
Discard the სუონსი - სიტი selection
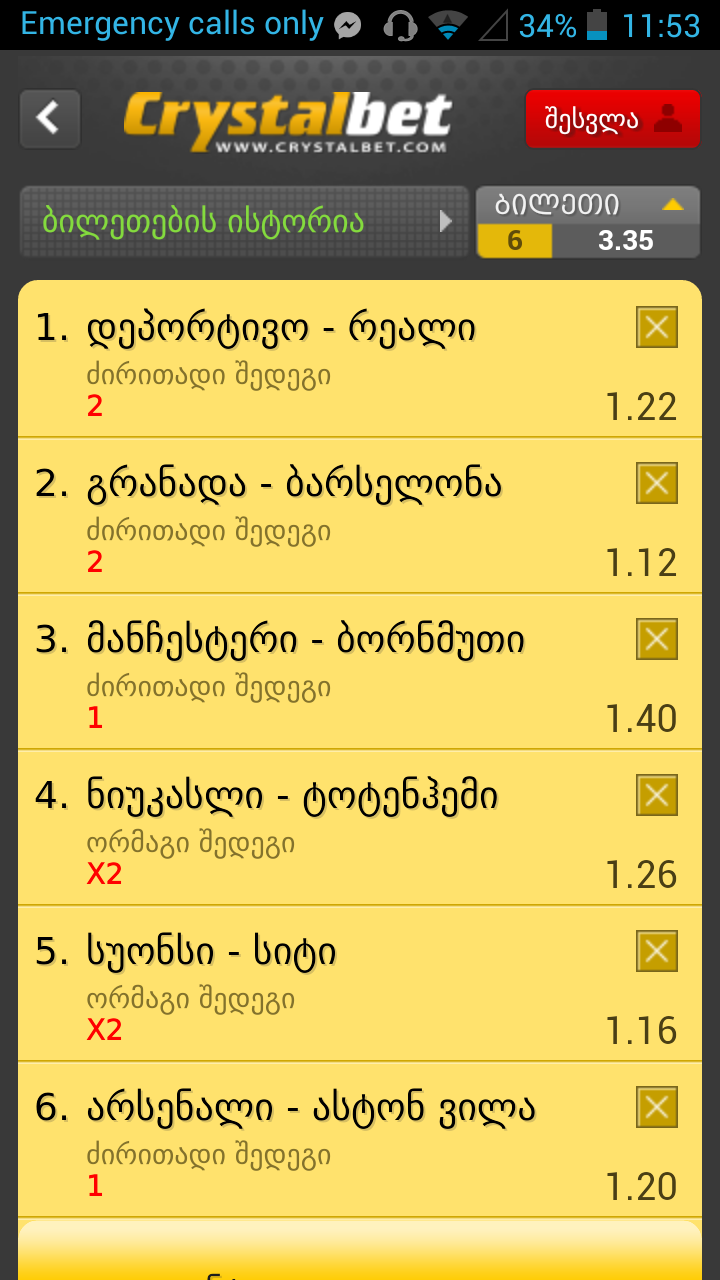(657, 951)
